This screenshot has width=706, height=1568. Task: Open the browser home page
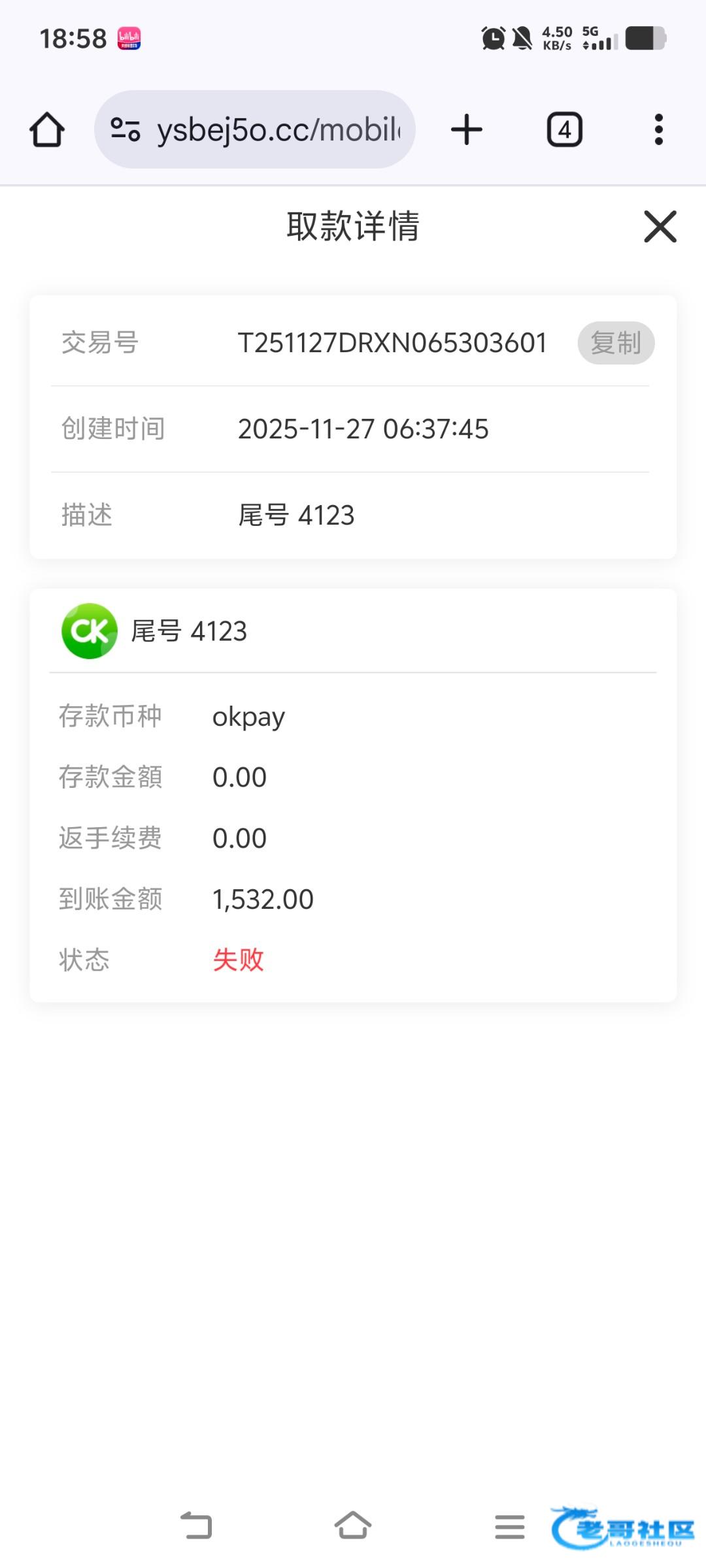point(47,129)
